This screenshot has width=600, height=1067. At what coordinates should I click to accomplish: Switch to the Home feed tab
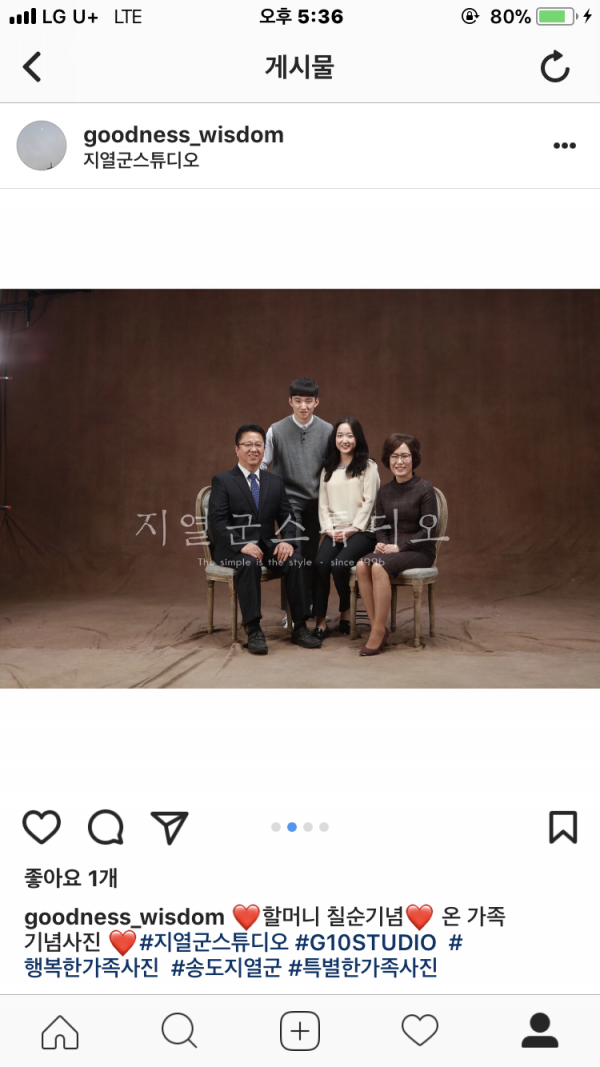point(60,1030)
